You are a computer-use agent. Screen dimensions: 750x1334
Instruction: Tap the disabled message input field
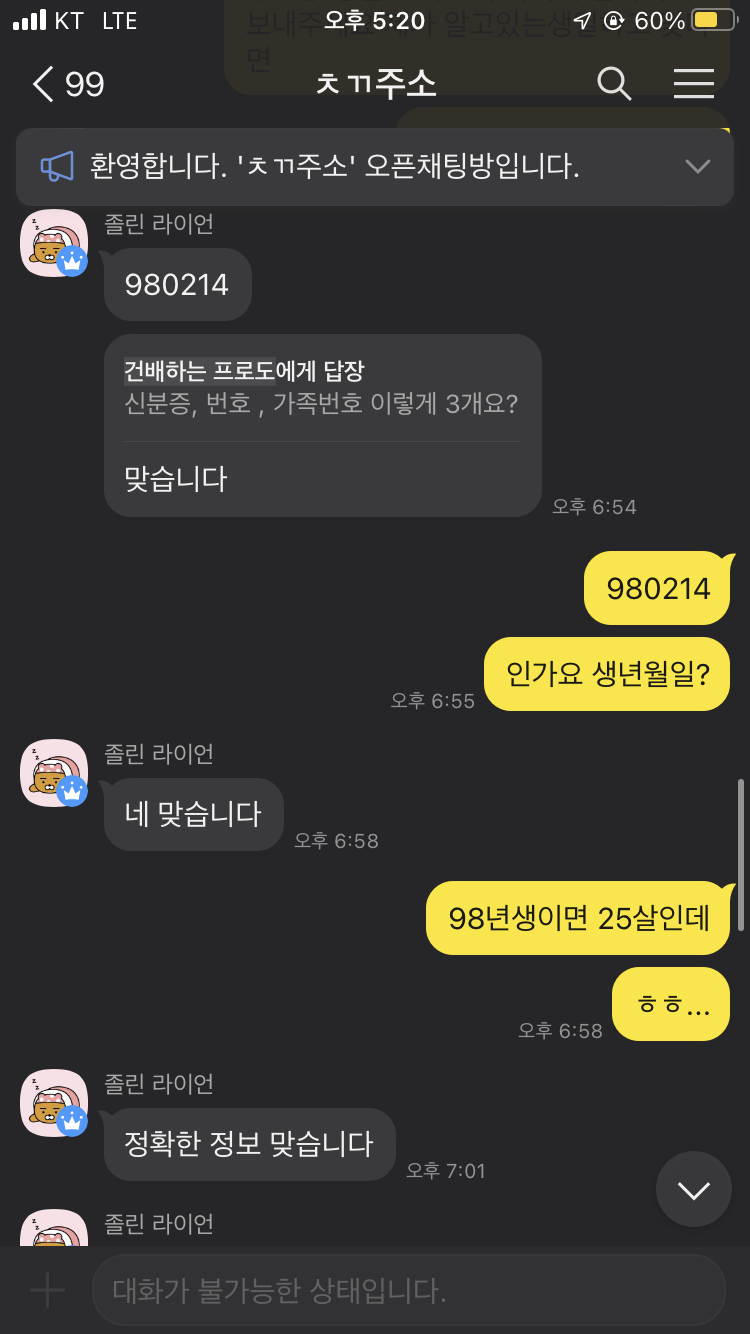pyautogui.click(x=408, y=1290)
